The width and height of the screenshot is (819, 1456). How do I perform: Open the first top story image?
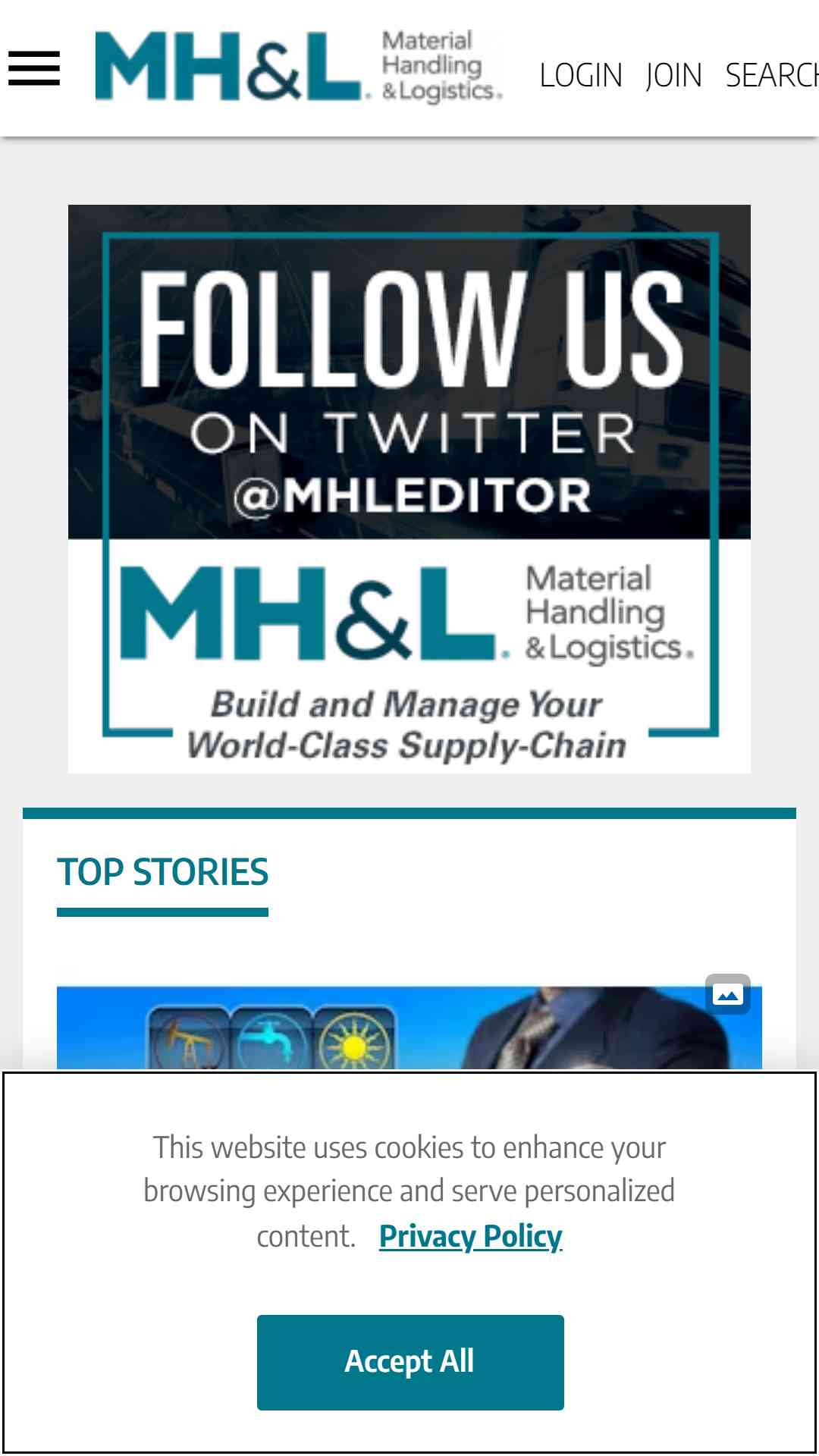coord(409,1028)
